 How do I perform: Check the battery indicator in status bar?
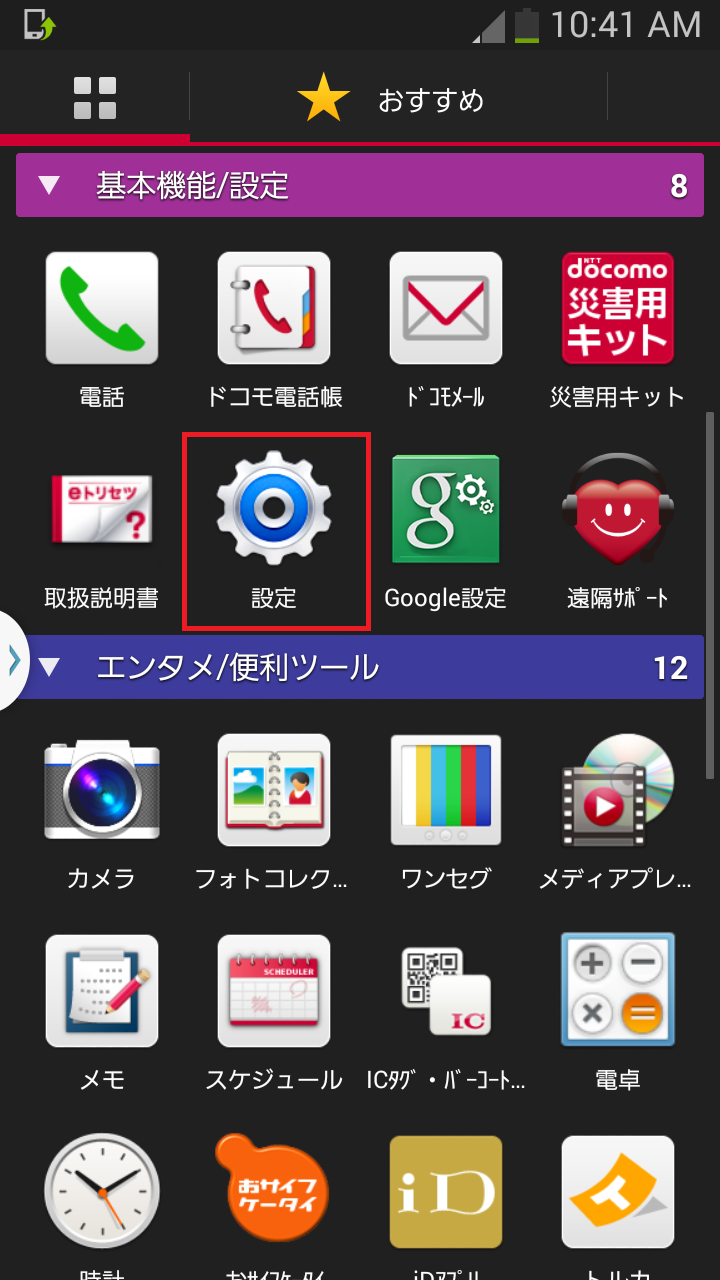coord(524,25)
